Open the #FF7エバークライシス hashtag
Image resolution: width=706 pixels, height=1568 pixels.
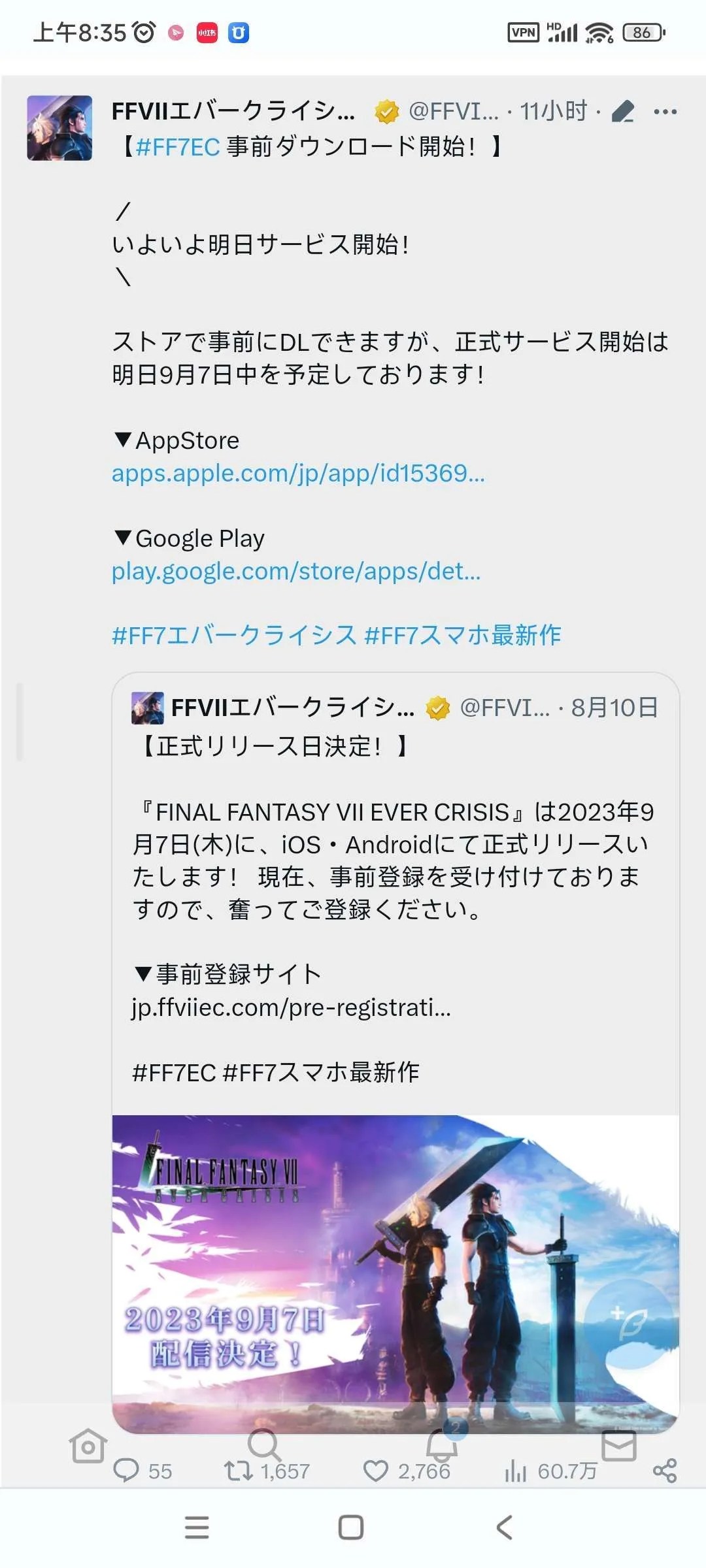[234, 635]
